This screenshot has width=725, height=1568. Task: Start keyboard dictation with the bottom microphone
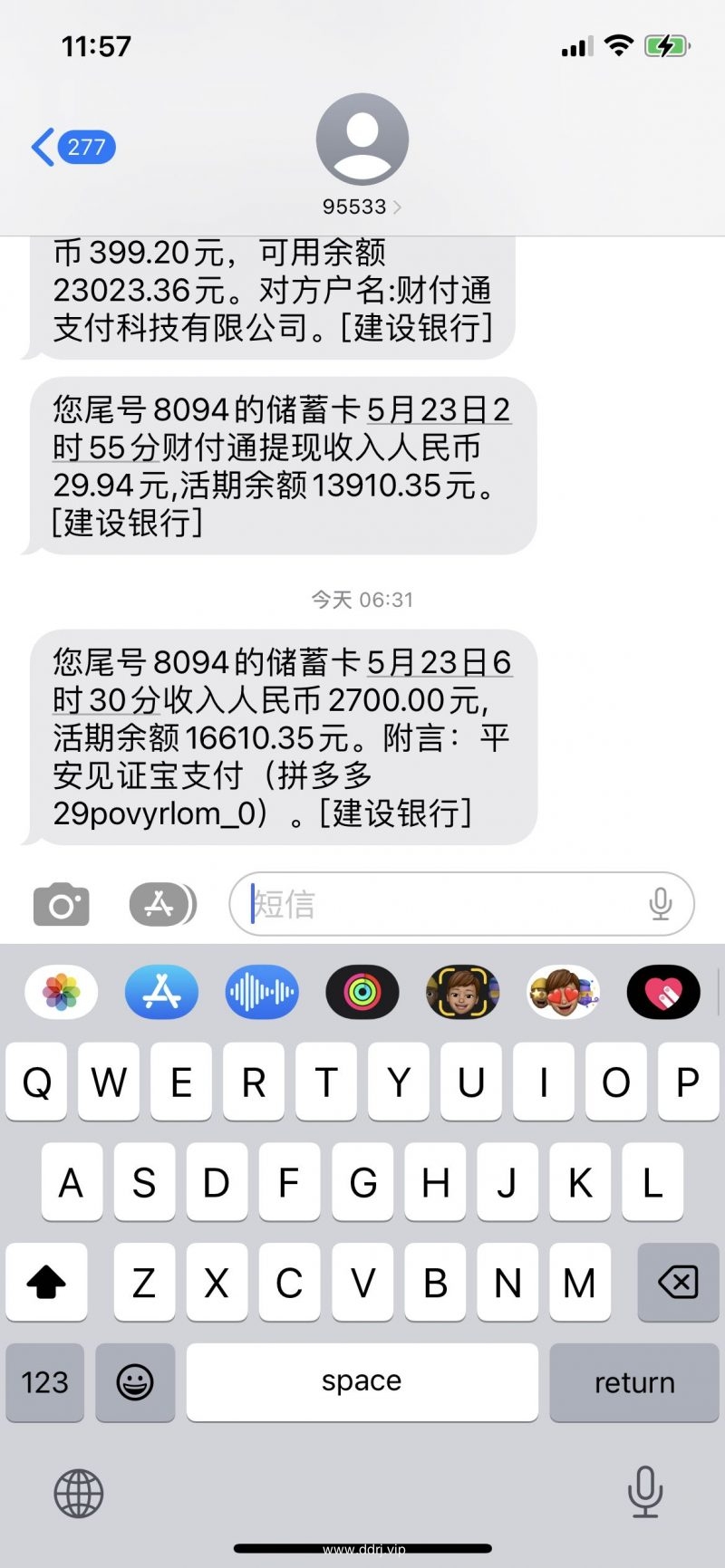644,1491
